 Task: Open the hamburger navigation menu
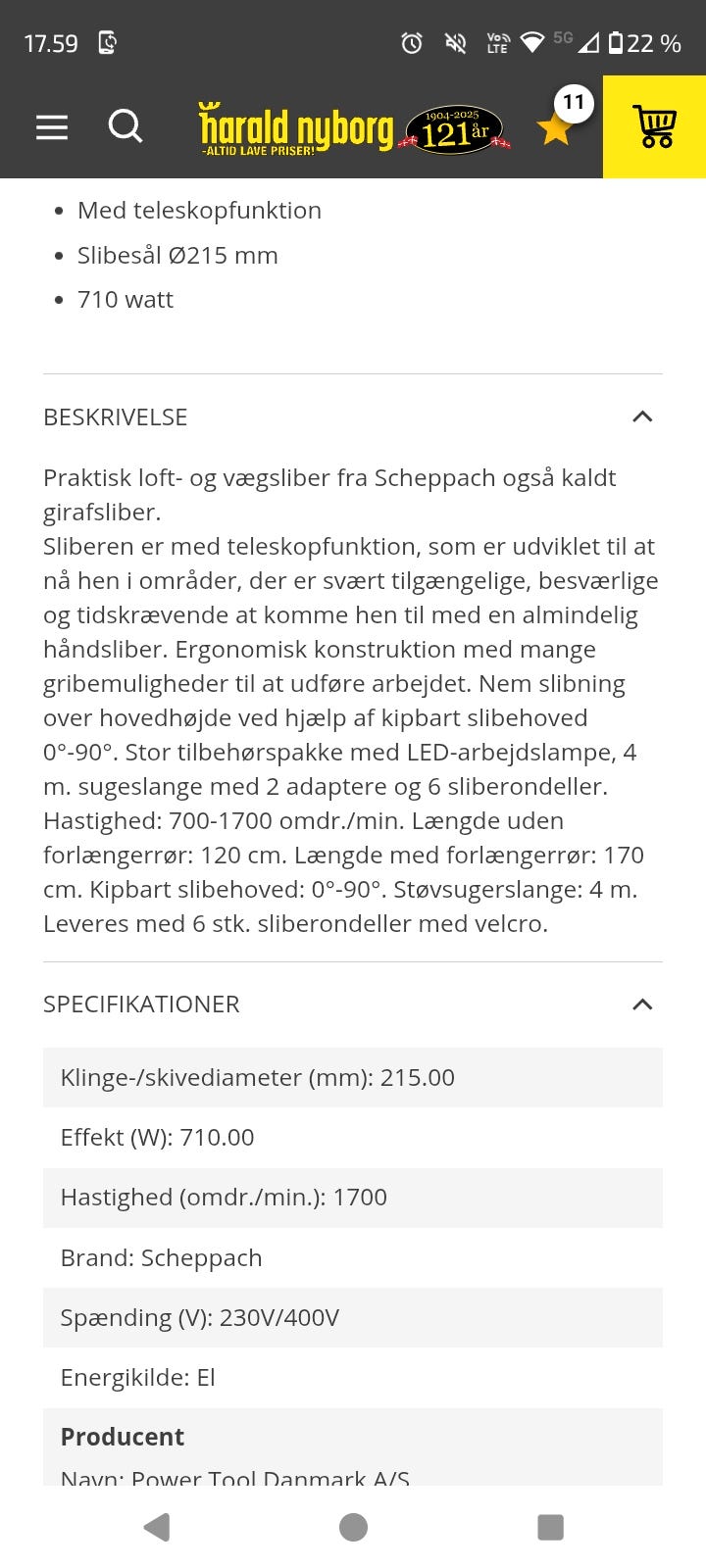coord(52,127)
